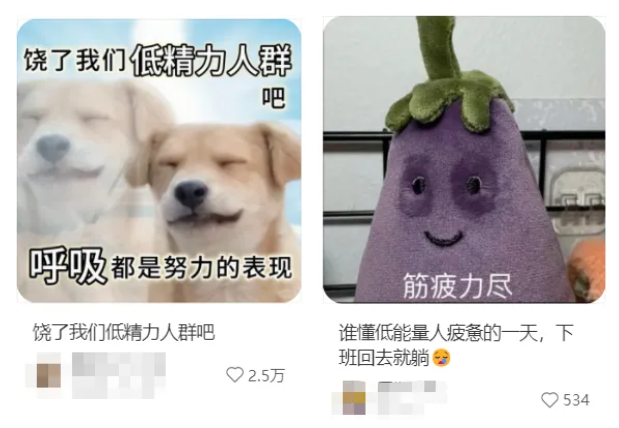Open the sleepy dogs 低精力人群 post image
619x428 pixels.
(159, 160)
